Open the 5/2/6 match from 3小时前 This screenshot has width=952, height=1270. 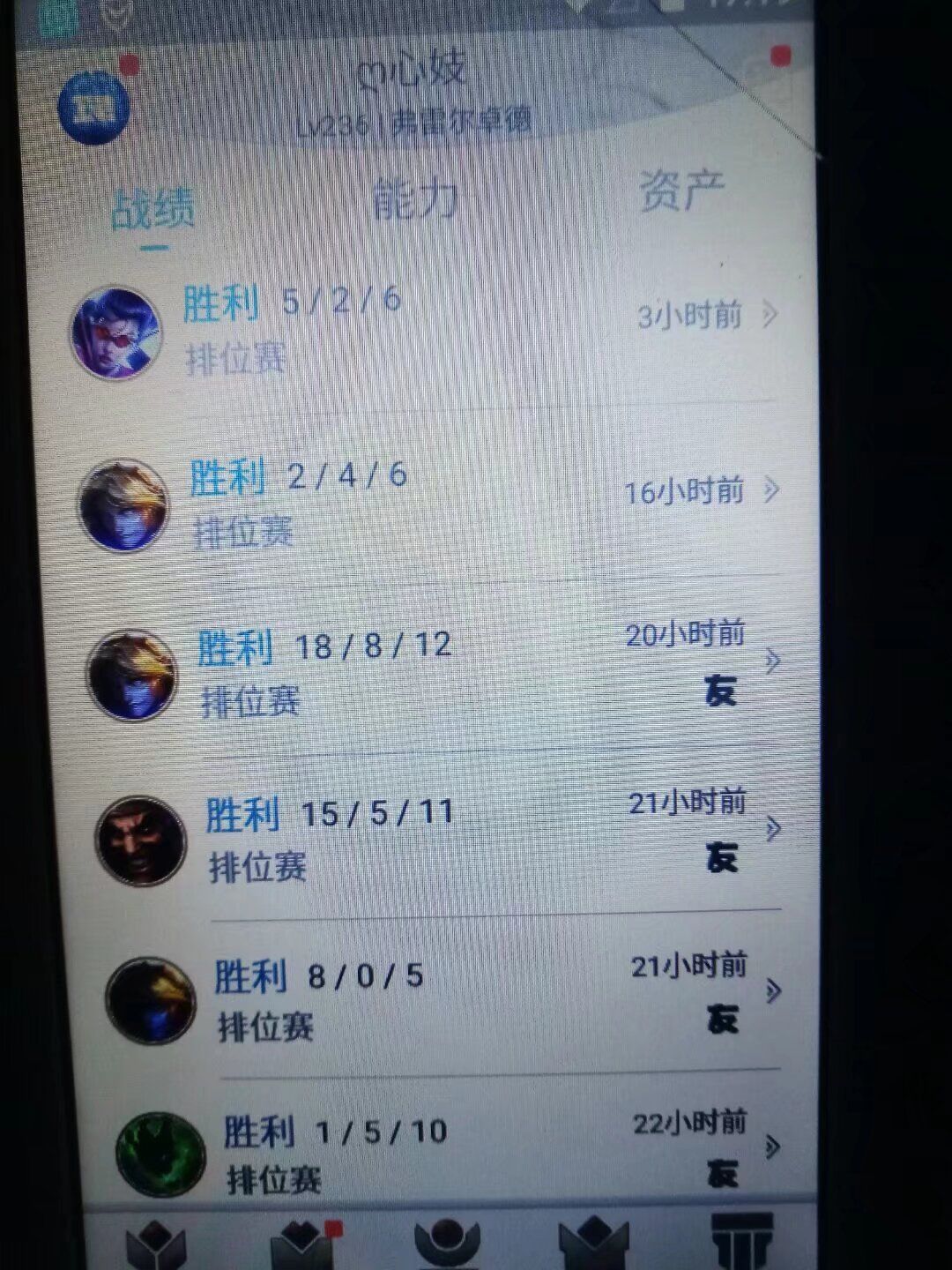423,326
